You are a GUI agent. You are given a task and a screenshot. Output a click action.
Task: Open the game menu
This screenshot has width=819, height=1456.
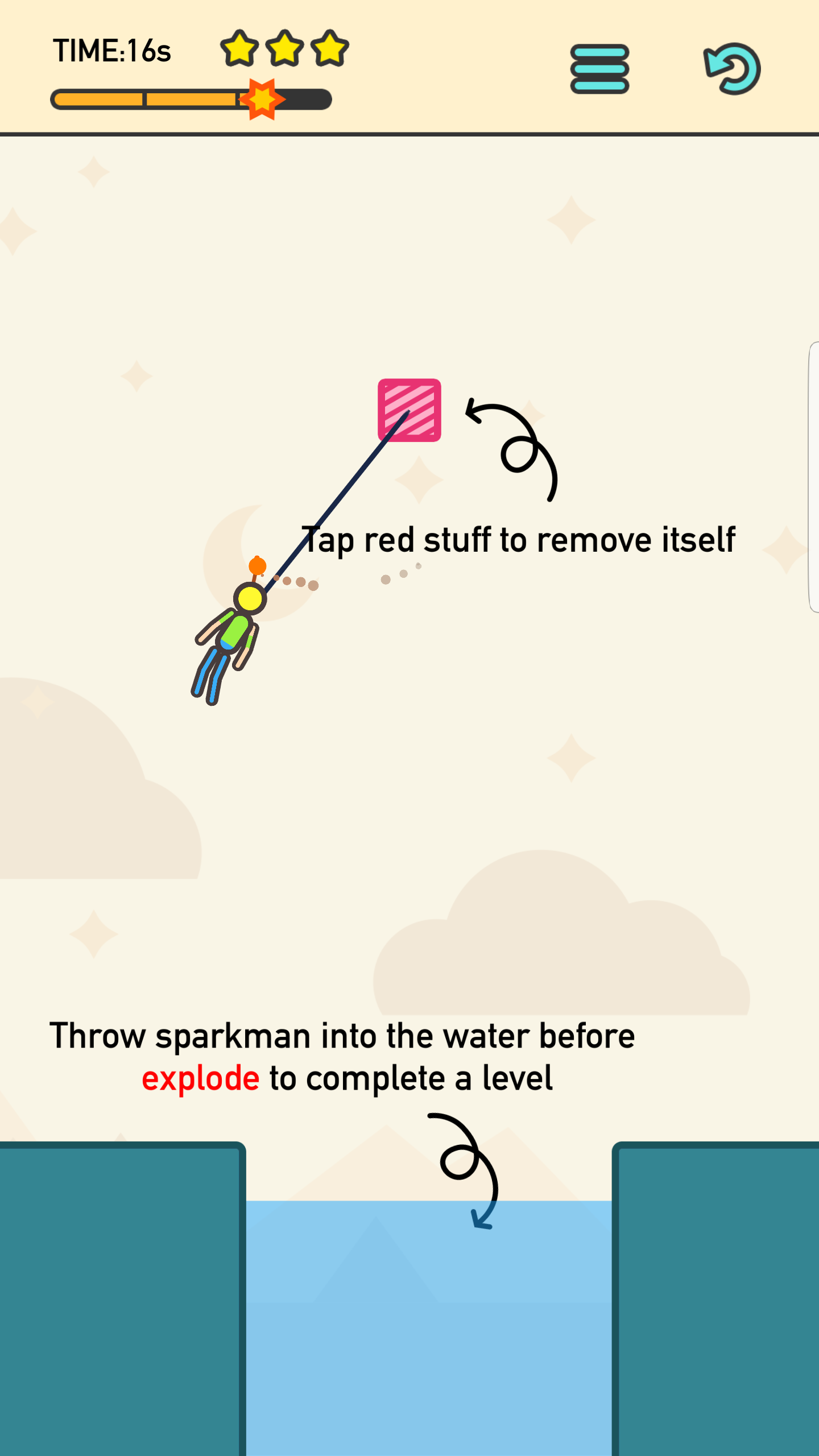(x=599, y=69)
